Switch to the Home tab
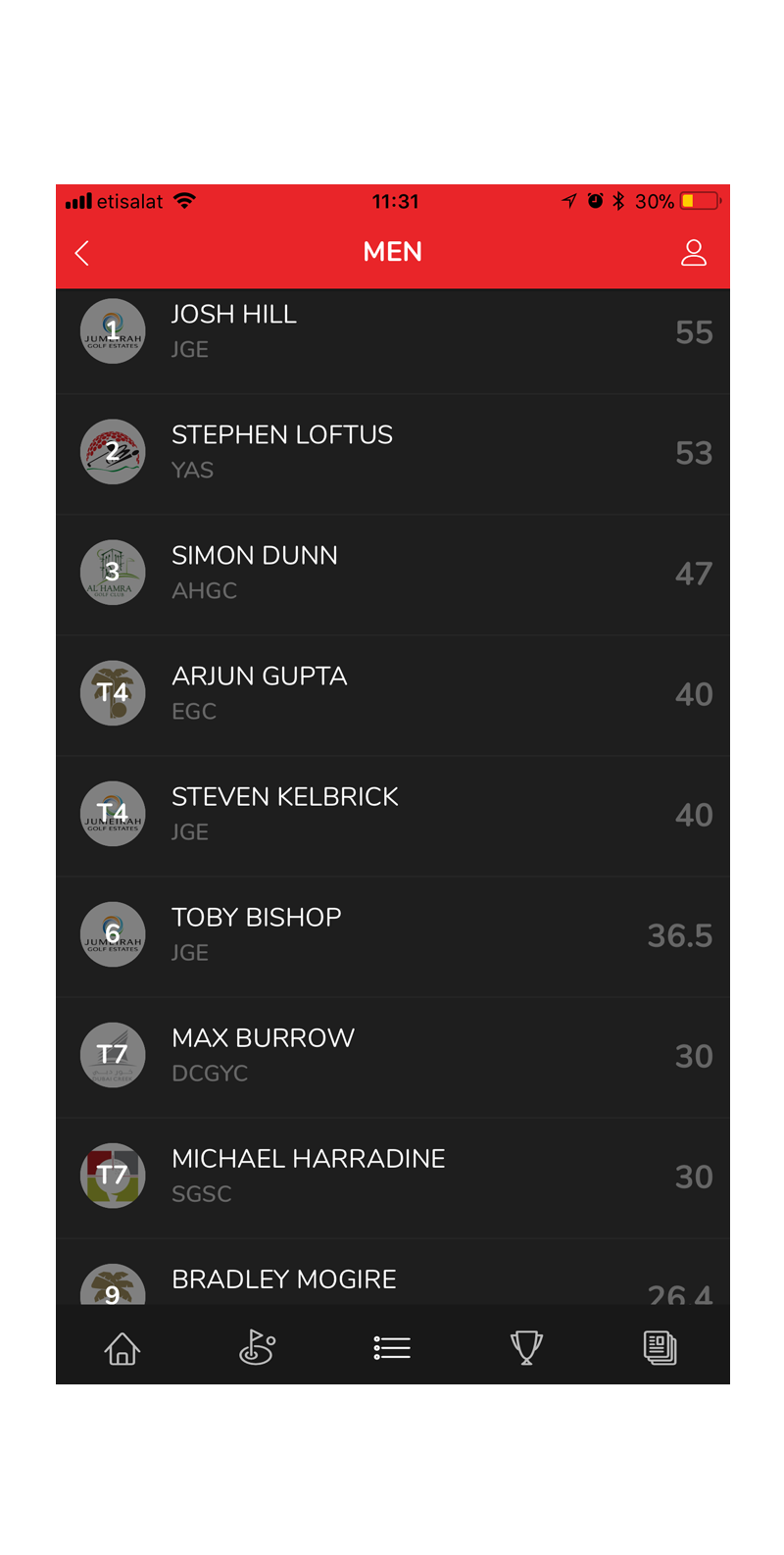Screen dimensions: 784x1555 pos(122,1348)
